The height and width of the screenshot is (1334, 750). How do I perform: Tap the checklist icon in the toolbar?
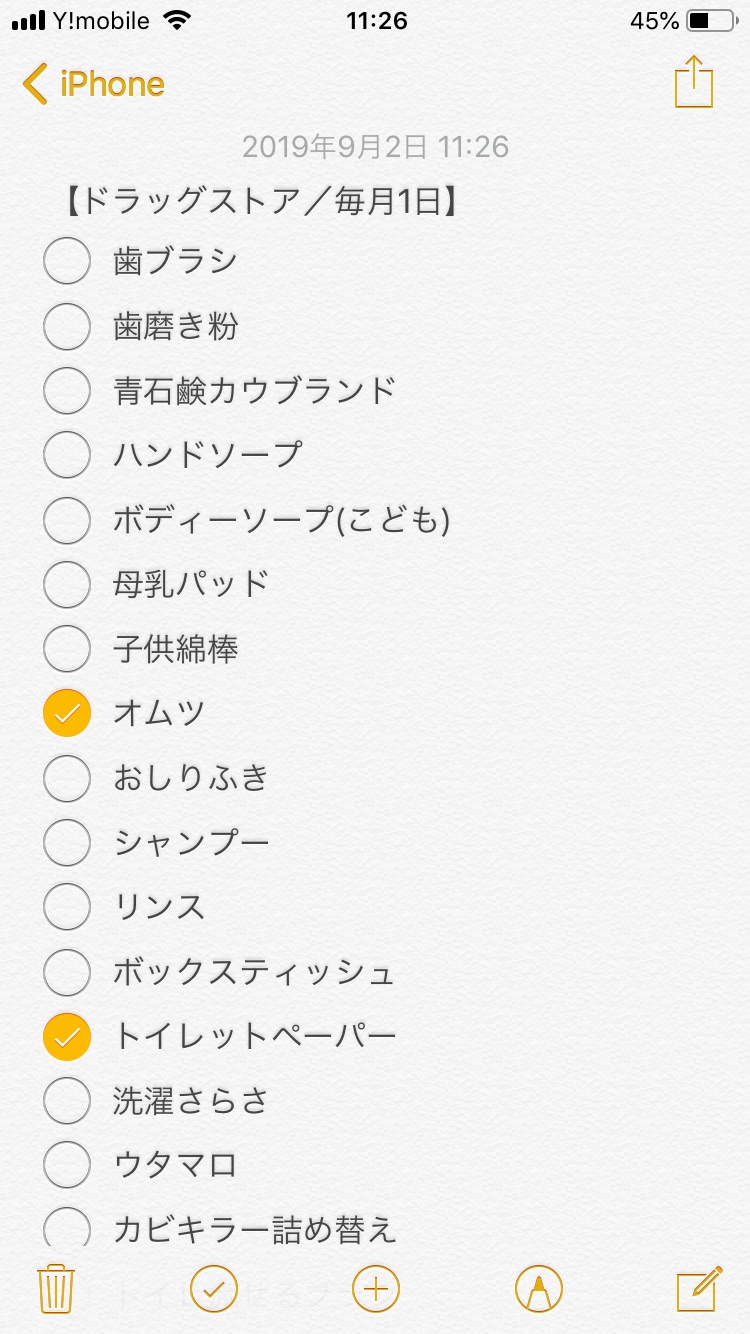pos(213,1288)
